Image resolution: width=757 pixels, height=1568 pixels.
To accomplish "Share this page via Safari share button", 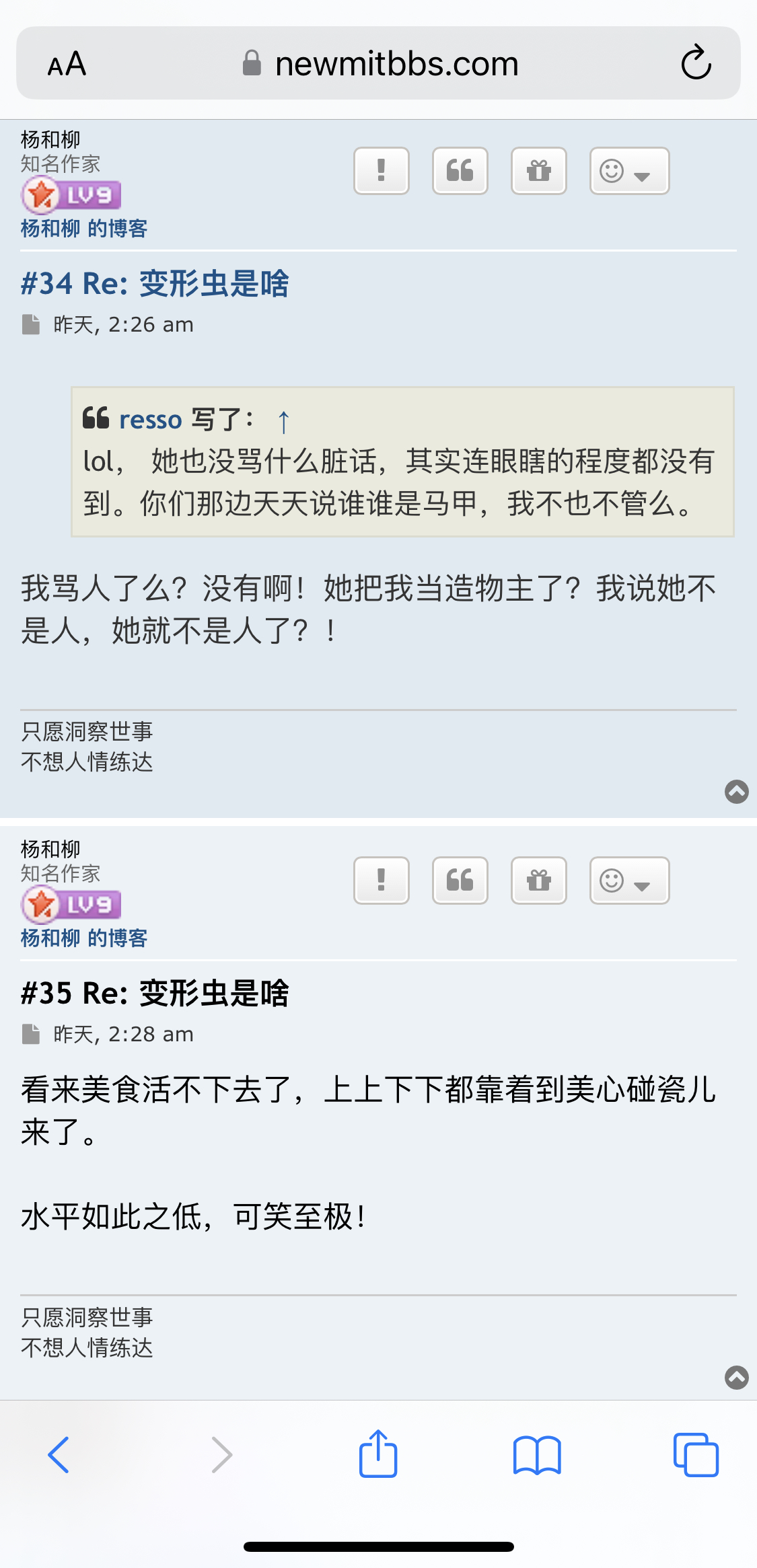I will pos(378,1453).
